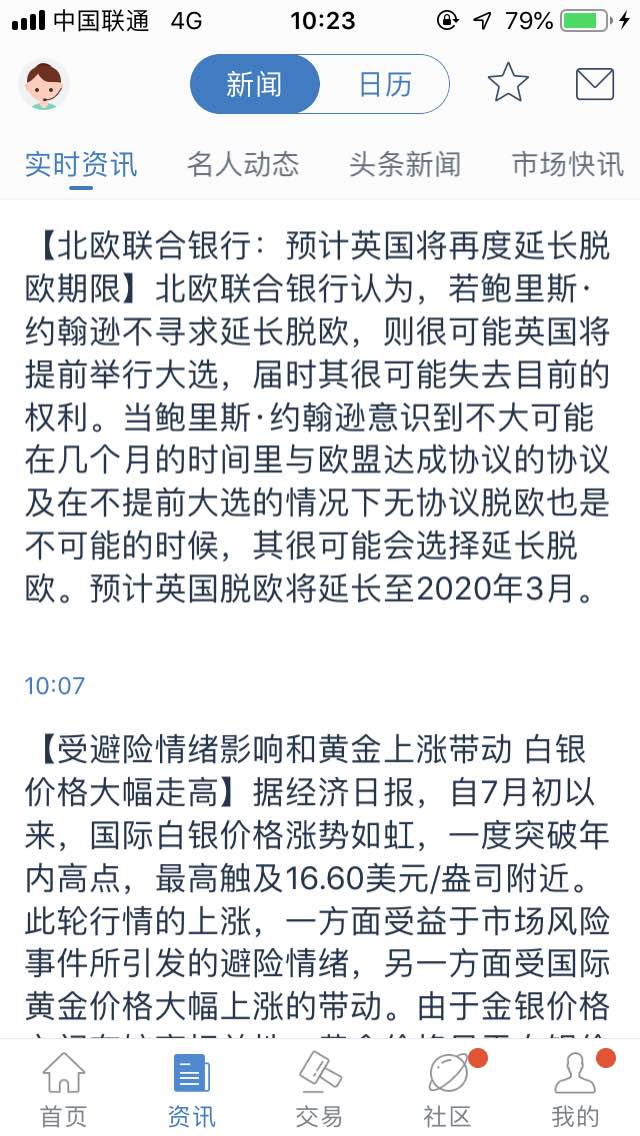The image size is (640, 1136).
Task: Select the 实时资讯 tab
Action: coord(81,165)
